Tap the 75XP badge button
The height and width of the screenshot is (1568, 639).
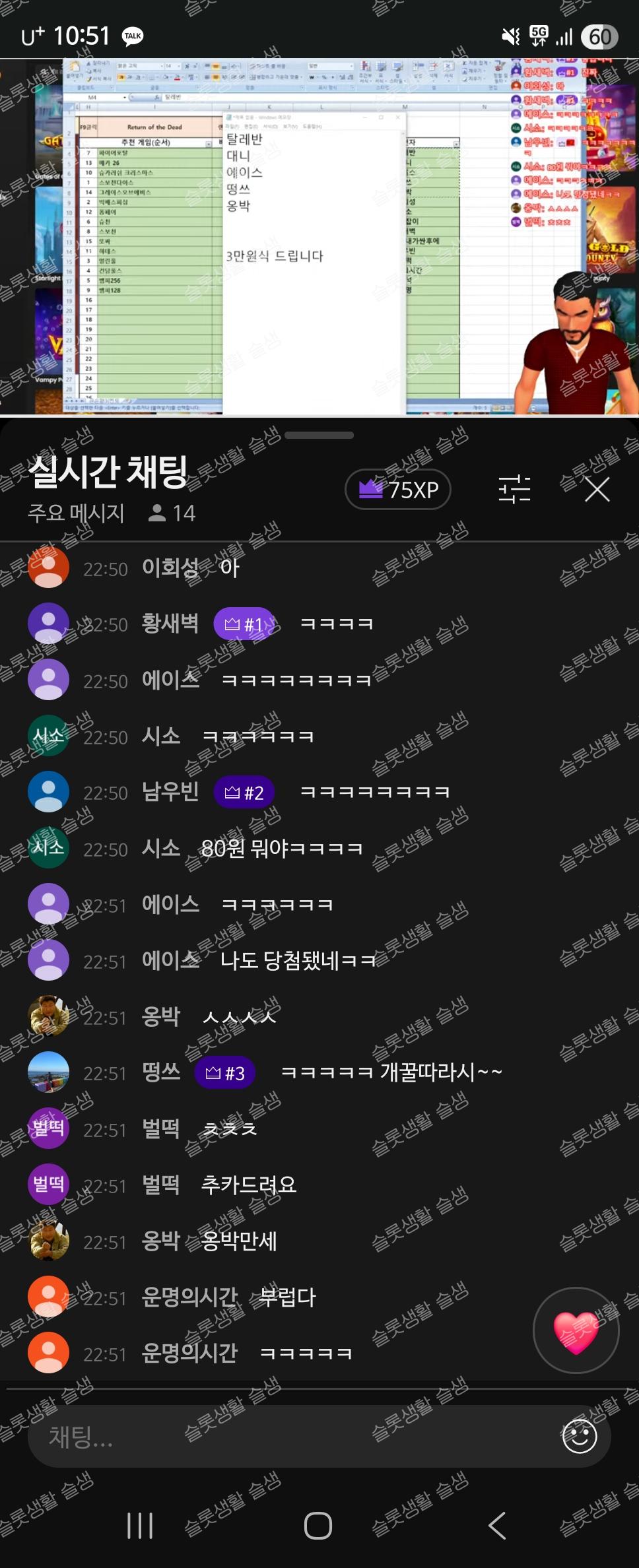tap(398, 489)
